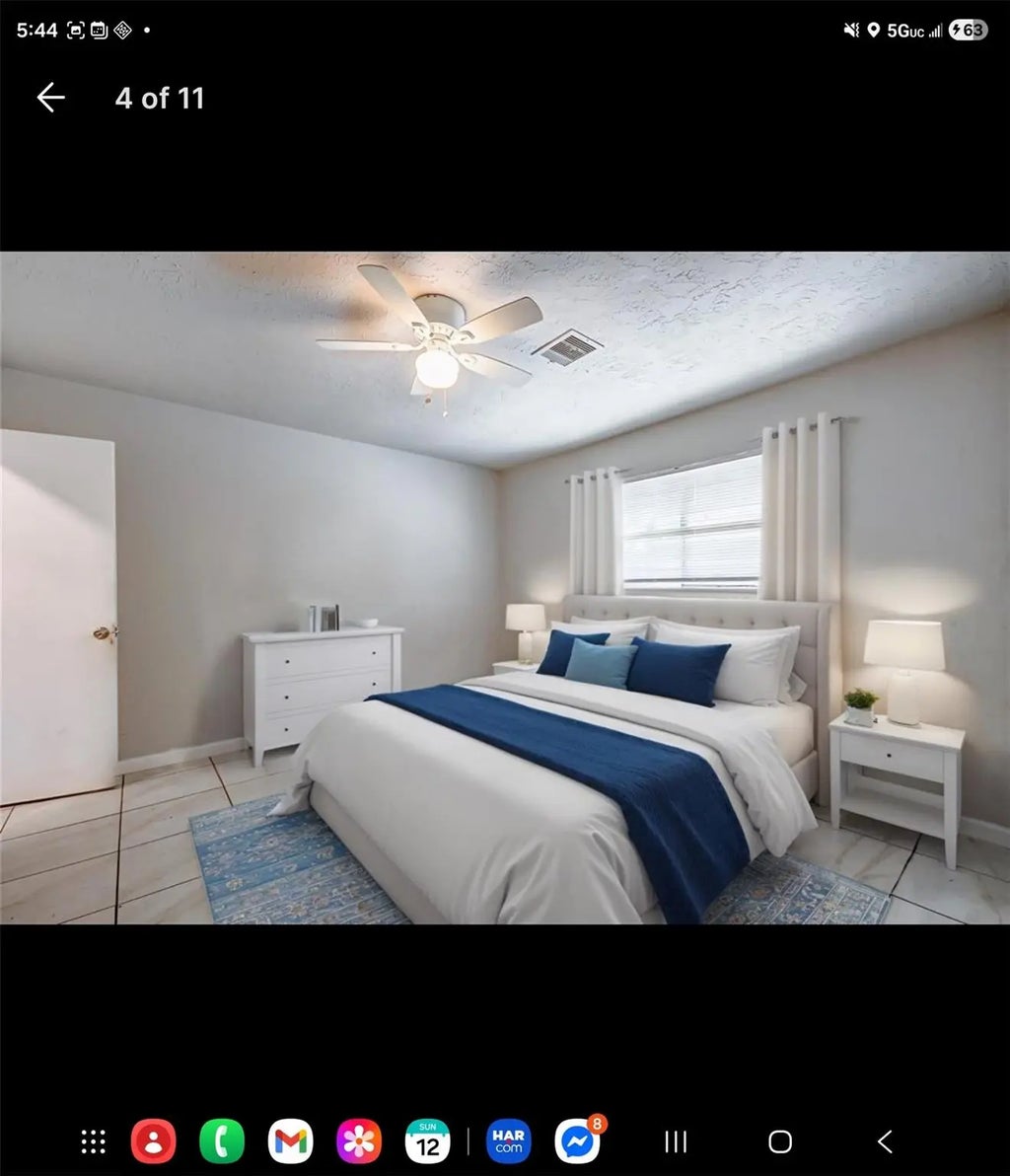Go to the home screen

(780, 1142)
